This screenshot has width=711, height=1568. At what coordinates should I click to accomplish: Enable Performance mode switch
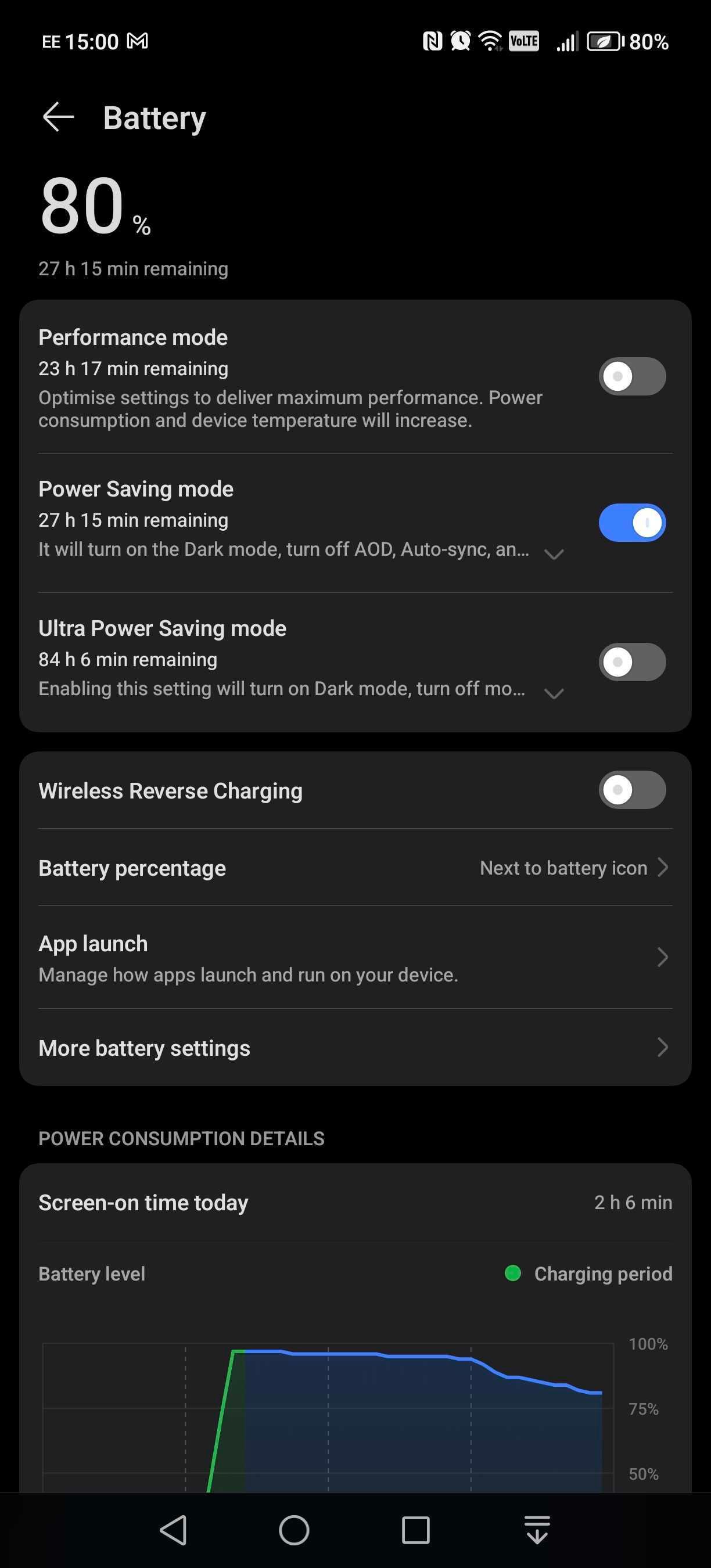pyautogui.click(x=632, y=376)
